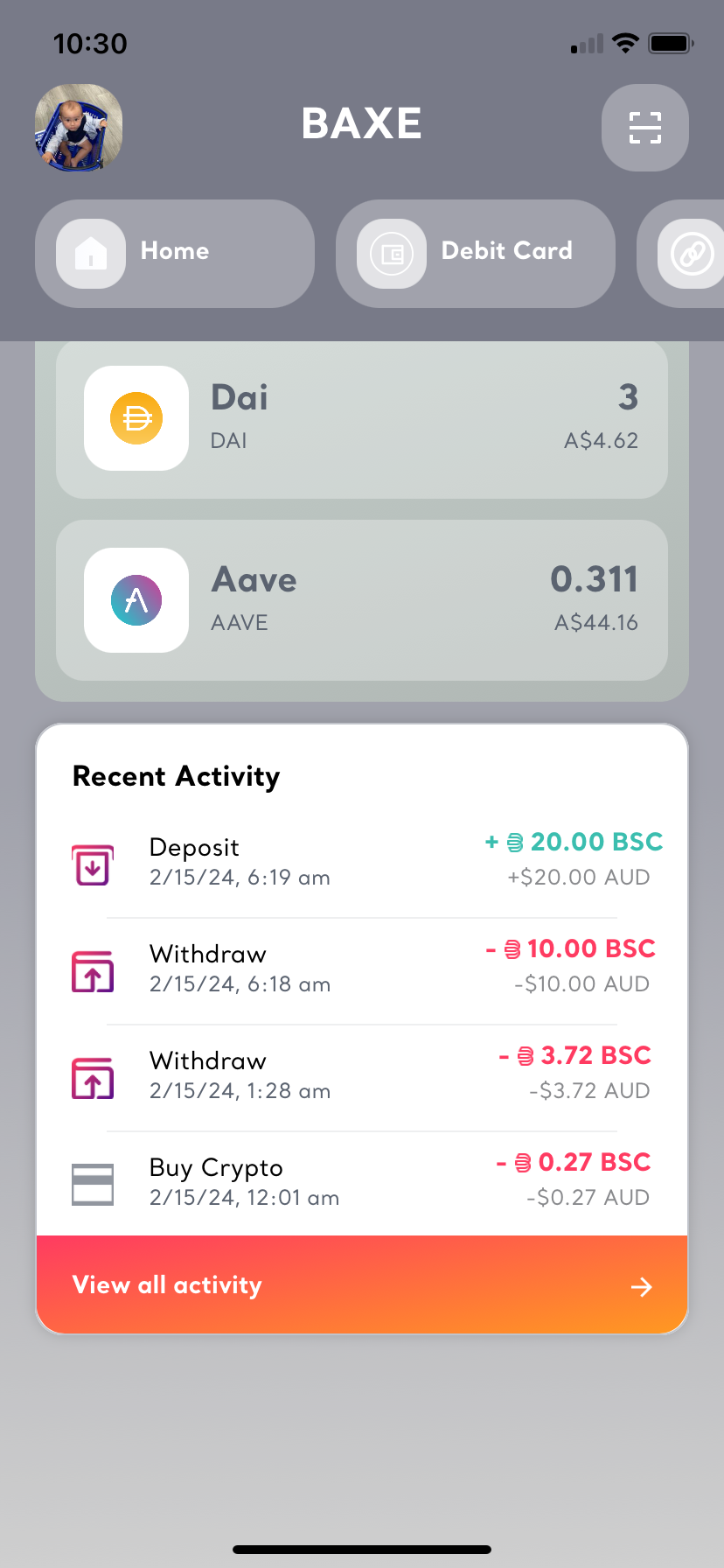Screen dimensions: 724x1568
Task: Open the Buy Crypto transaction
Action: coord(361,1183)
